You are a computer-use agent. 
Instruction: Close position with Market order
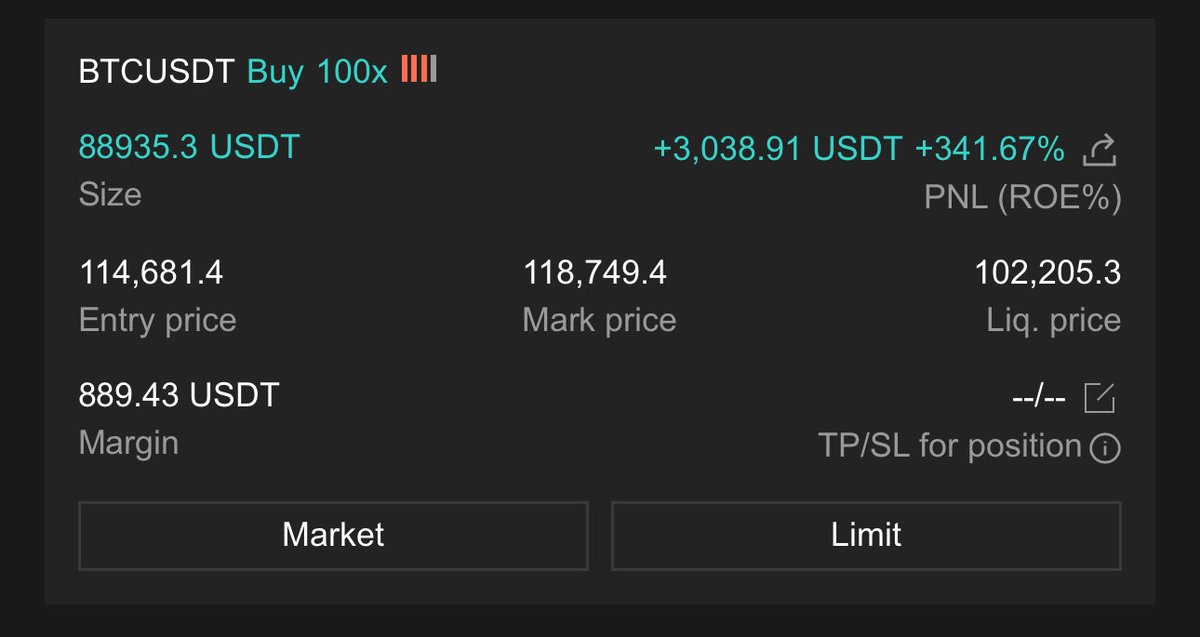pyautogui.click(x=333, y=535)
